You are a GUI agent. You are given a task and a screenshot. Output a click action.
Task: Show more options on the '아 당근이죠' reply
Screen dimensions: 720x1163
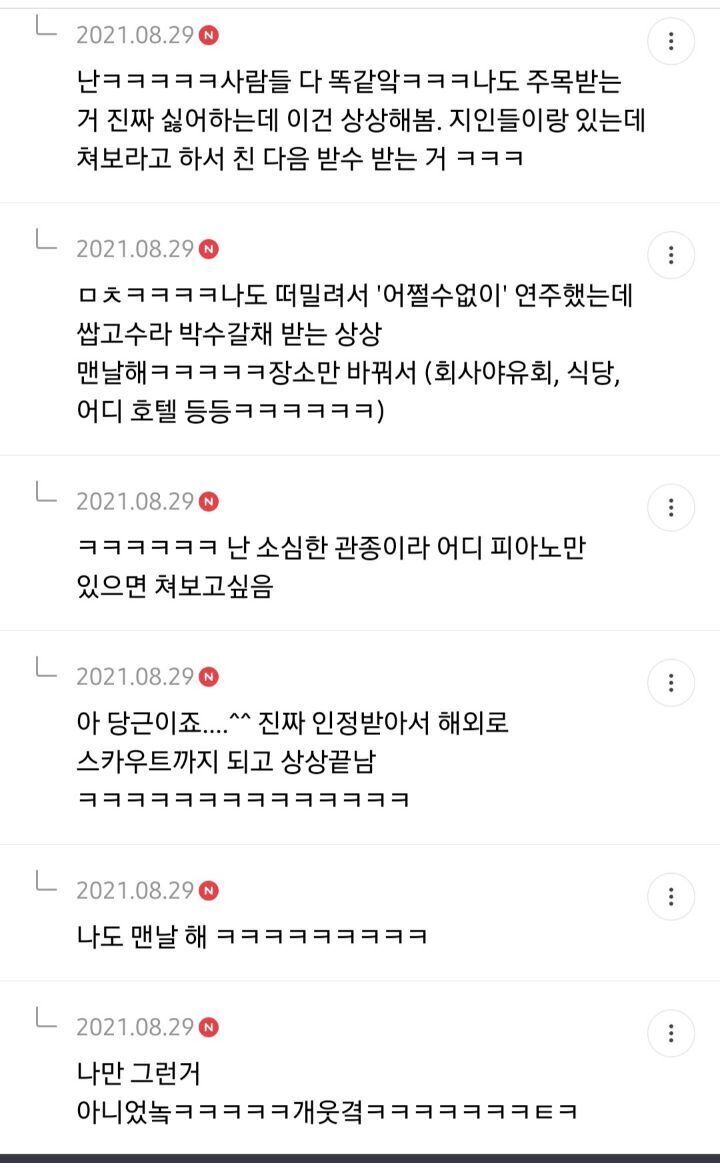[671, 683]
